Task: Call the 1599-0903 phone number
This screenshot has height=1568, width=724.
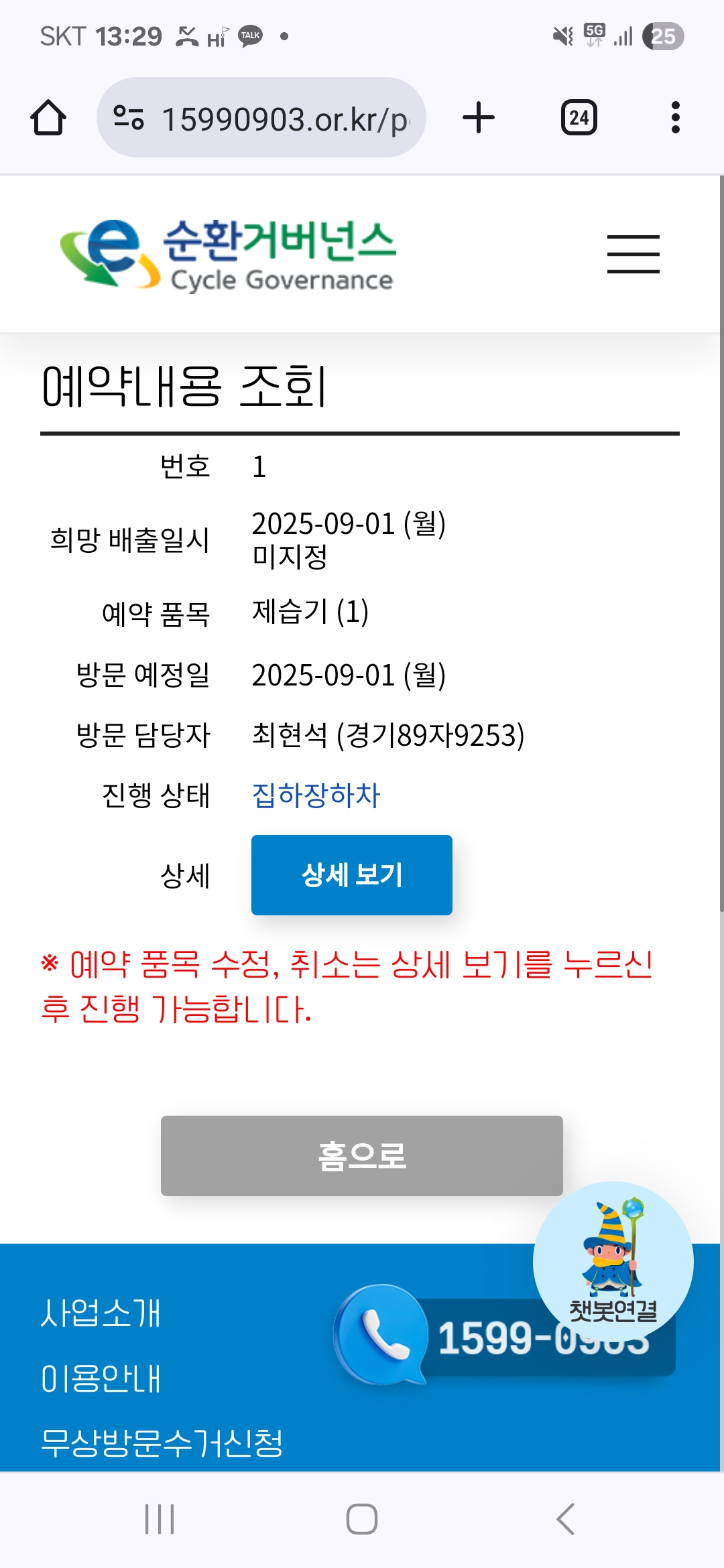Action: pyautogui.click(x=504, y=1336)
